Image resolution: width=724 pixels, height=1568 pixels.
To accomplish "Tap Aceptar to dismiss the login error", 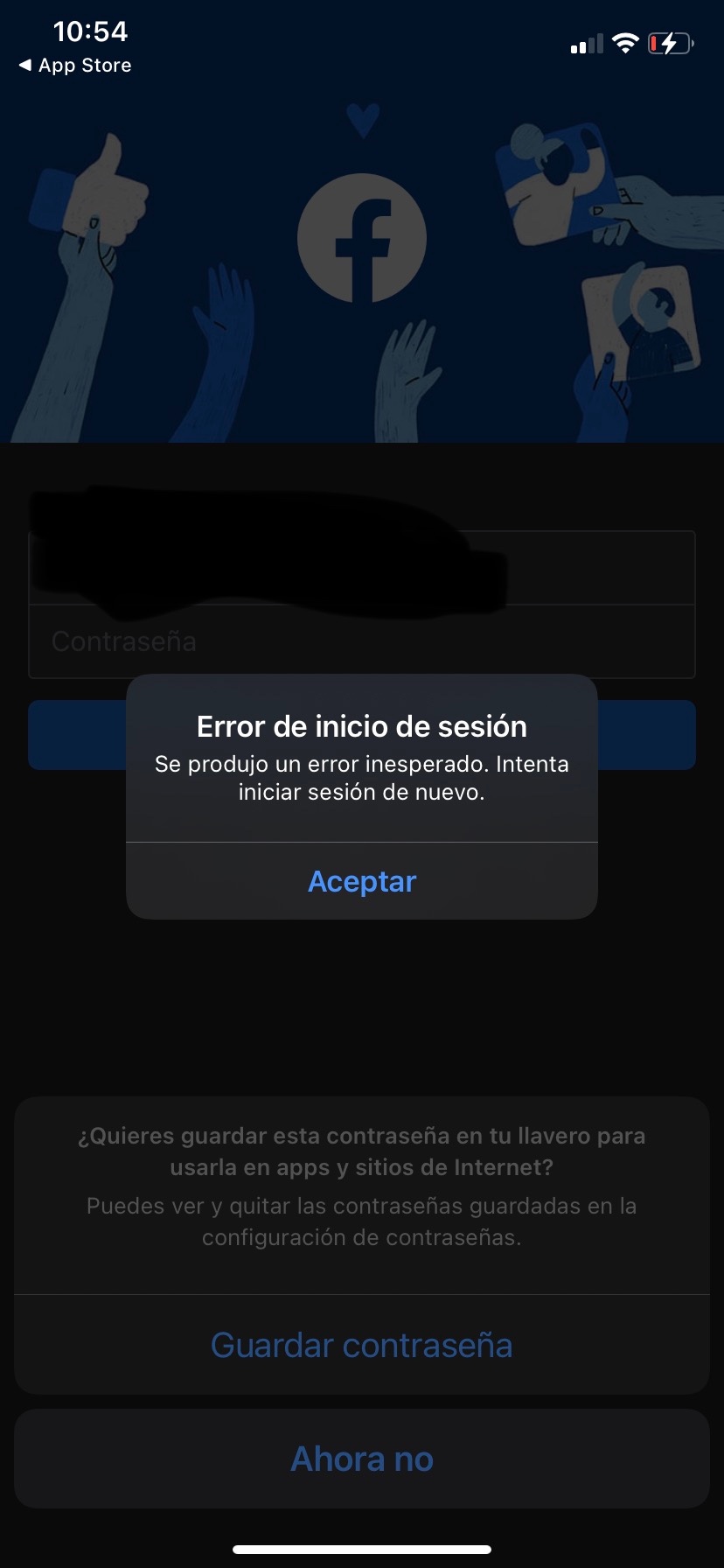I will click(362, 881).
